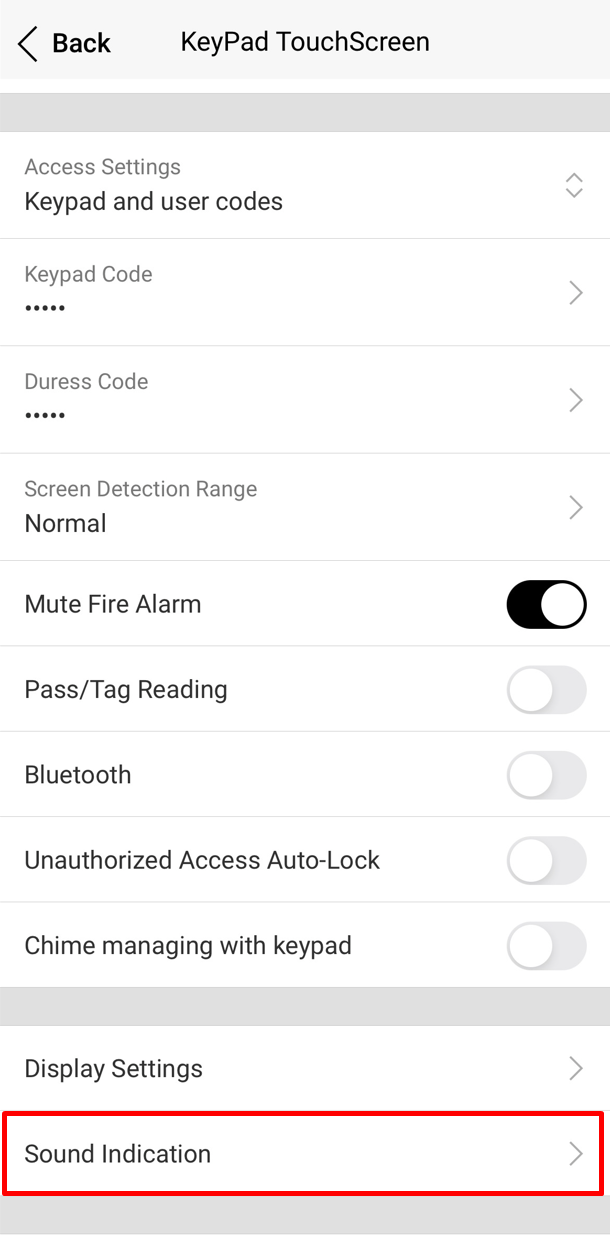Screen dimensions: 610x1237
Task: Enable Pass/Tag Reading
Action: point(546,689)
